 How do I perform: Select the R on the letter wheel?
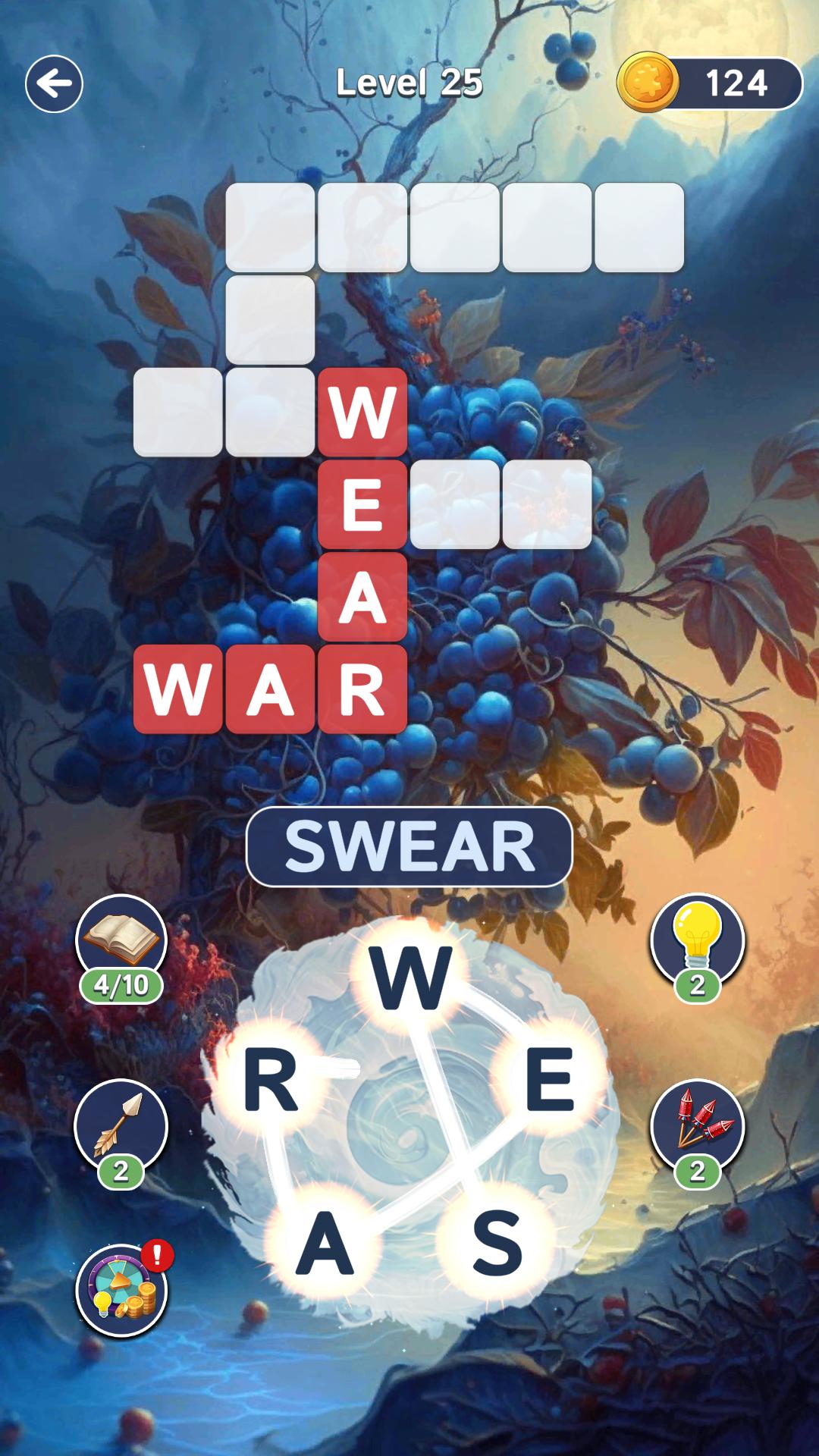pos(270,1079)
